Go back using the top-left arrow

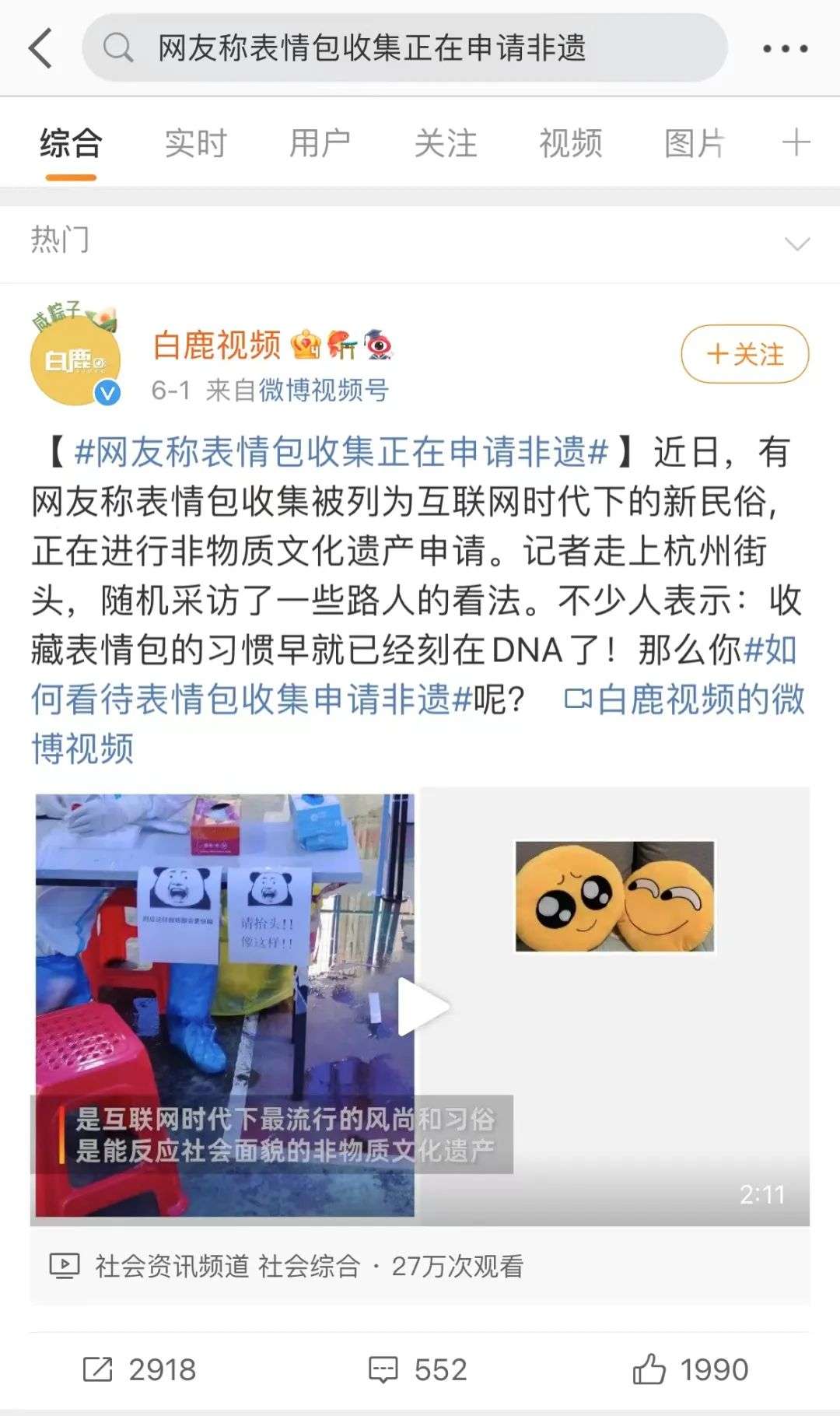(x=40, y=48)
